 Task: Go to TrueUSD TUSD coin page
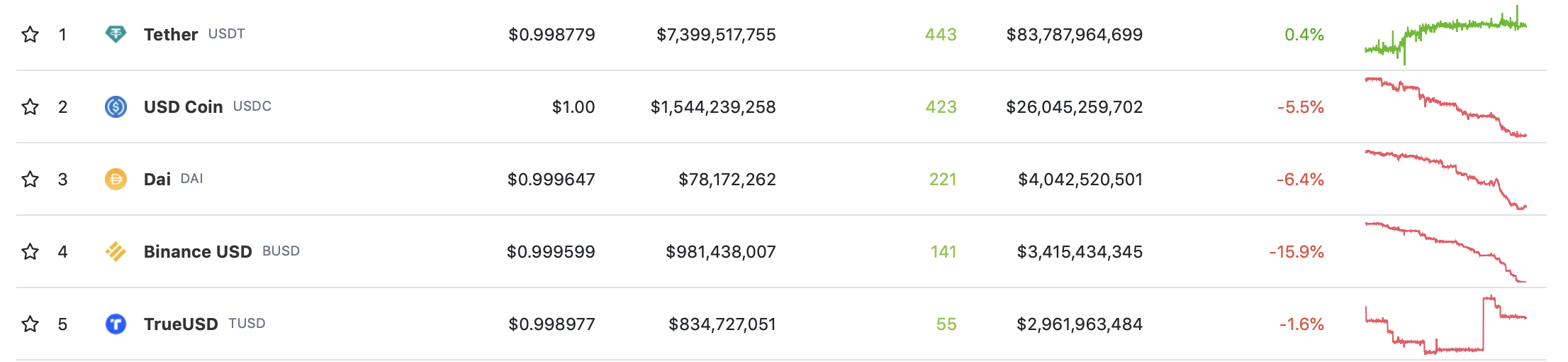(x=181, y=324)
